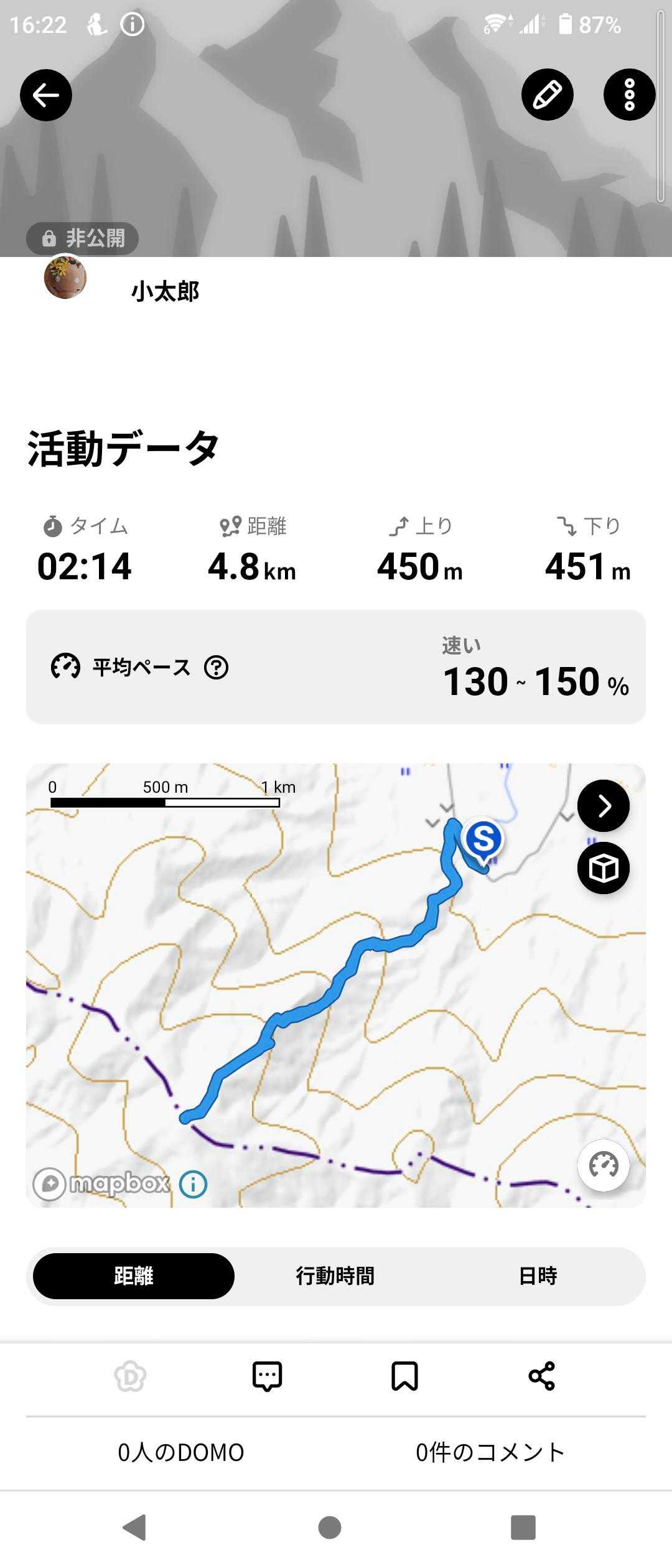View 0人のDOMO list

click(x=180, y=1452)
